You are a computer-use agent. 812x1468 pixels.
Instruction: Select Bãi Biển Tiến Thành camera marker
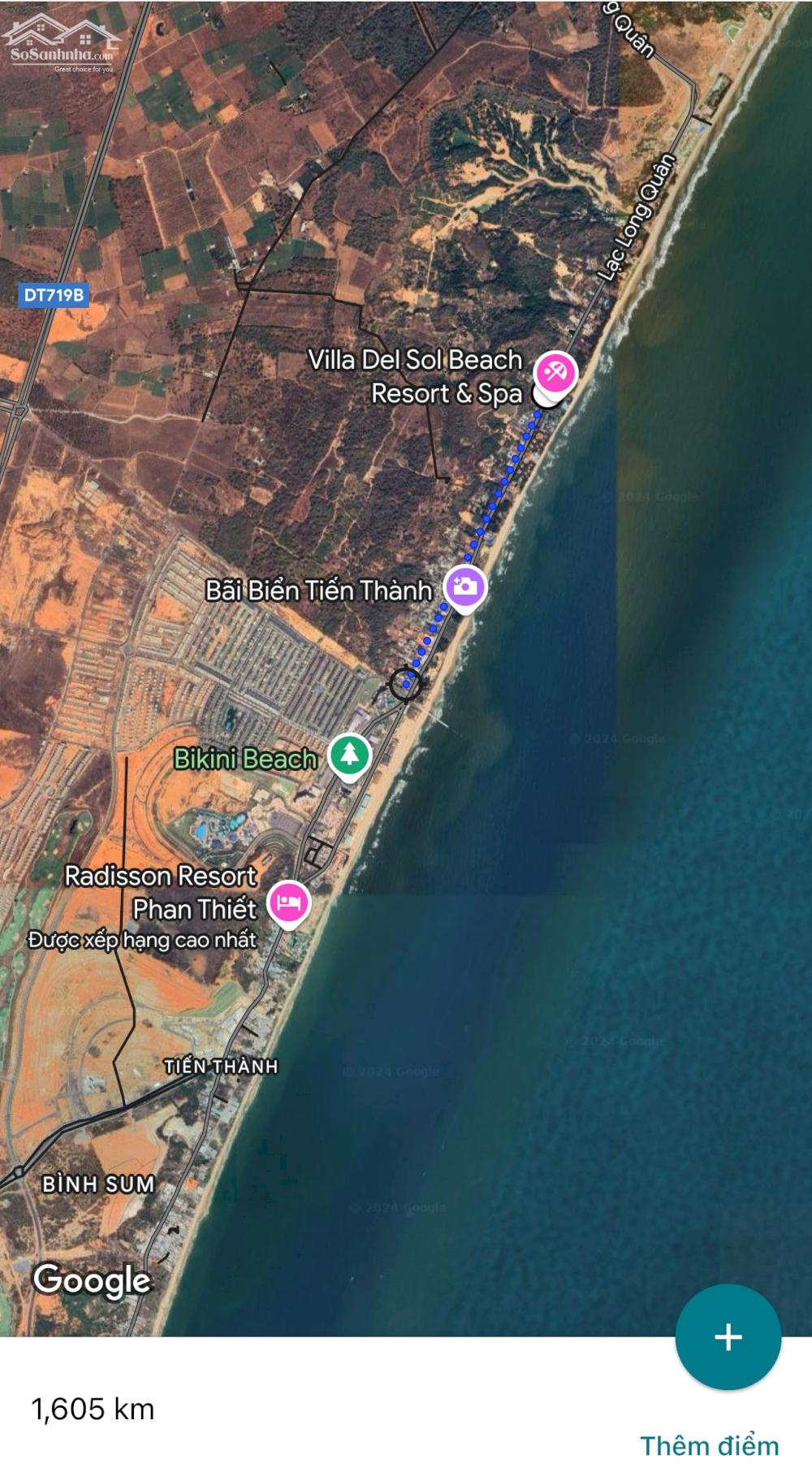pos(465,586)
